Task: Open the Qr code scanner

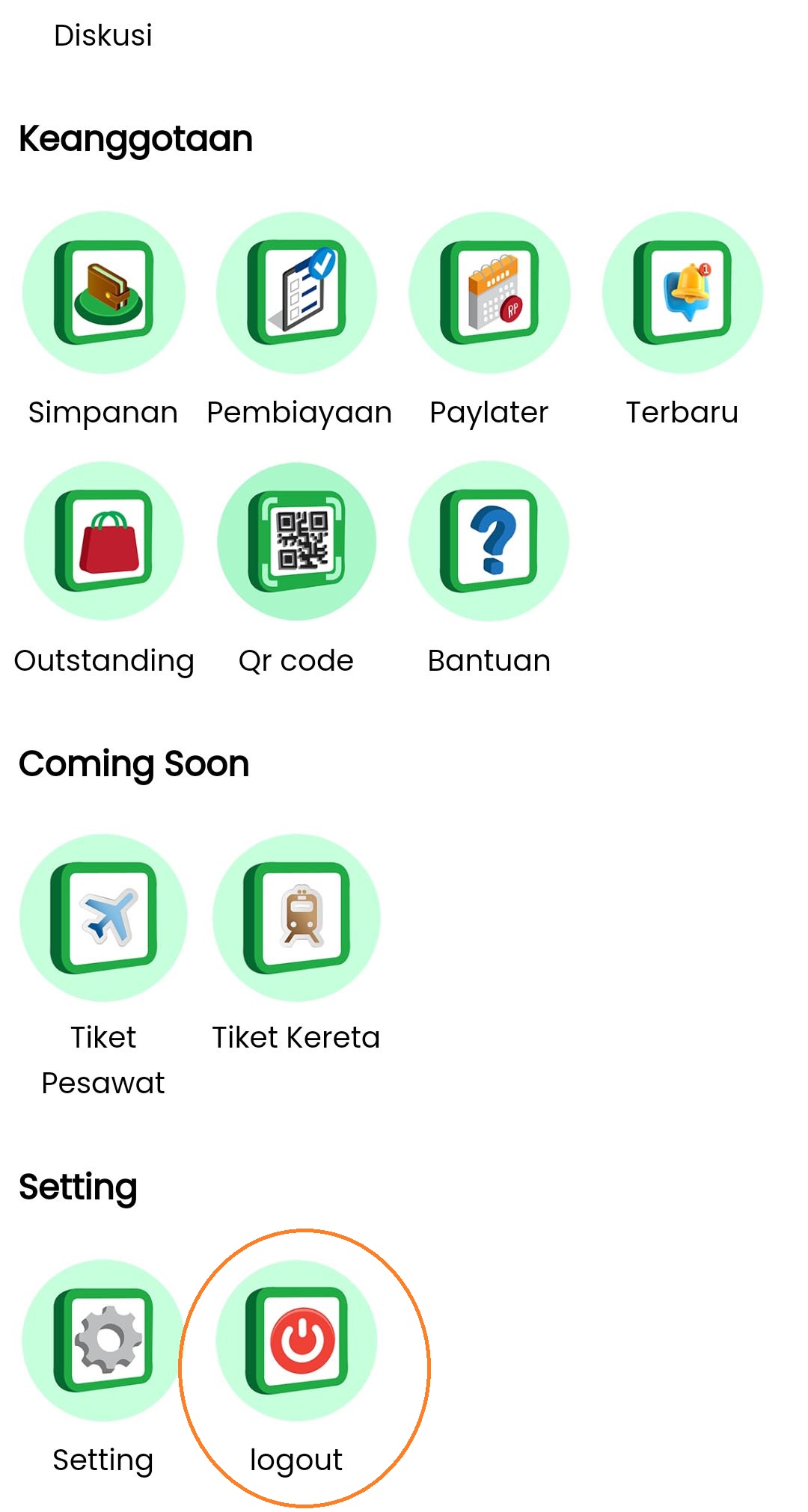Action: pos(297,541)
